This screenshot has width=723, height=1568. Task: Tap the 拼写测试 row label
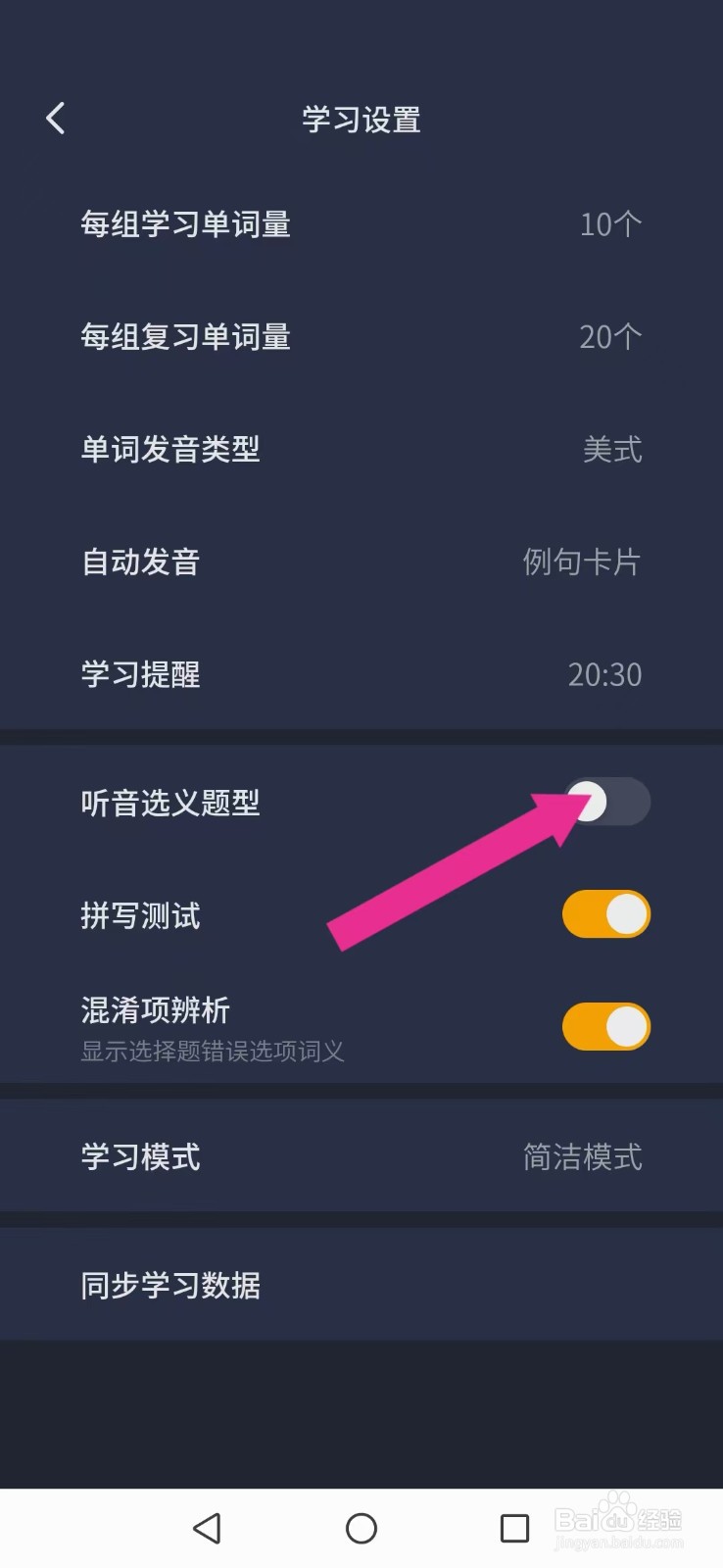coord(140,916)
